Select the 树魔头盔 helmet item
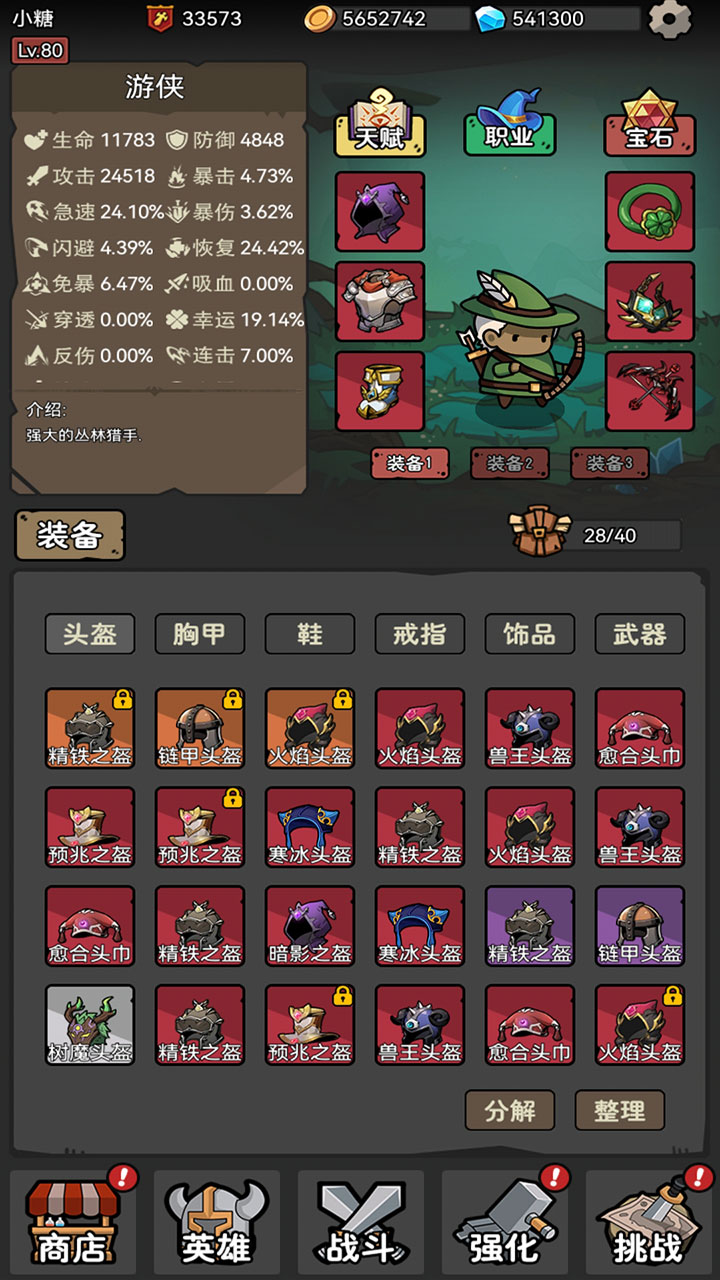 pyautogui.click(x=90, y=1024)
